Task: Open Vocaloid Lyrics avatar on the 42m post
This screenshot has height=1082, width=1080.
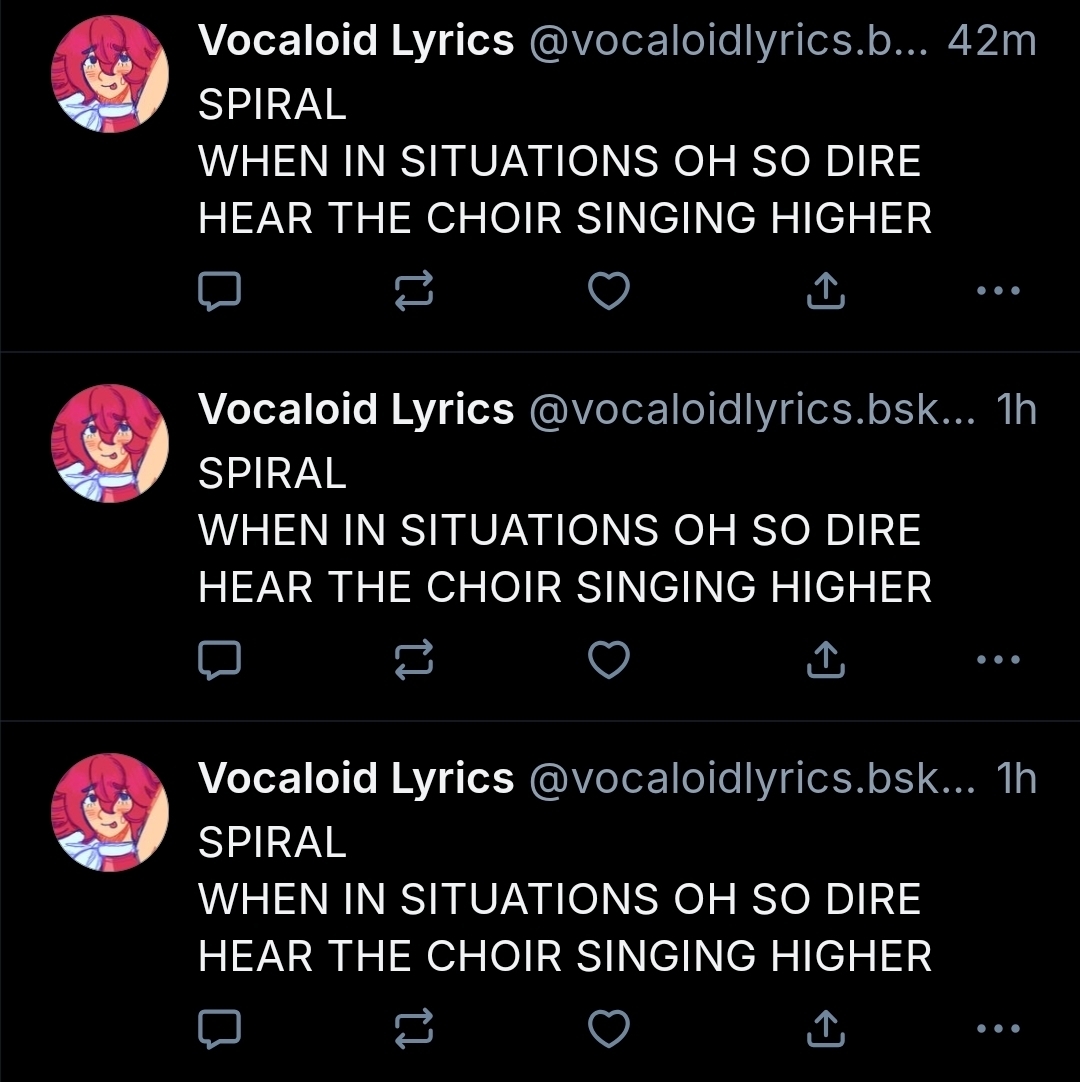Action: [x=110, y=75]
